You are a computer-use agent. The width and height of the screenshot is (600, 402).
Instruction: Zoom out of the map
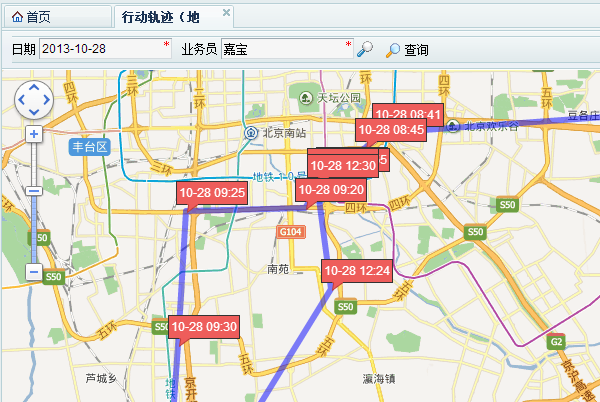[34, 272]
